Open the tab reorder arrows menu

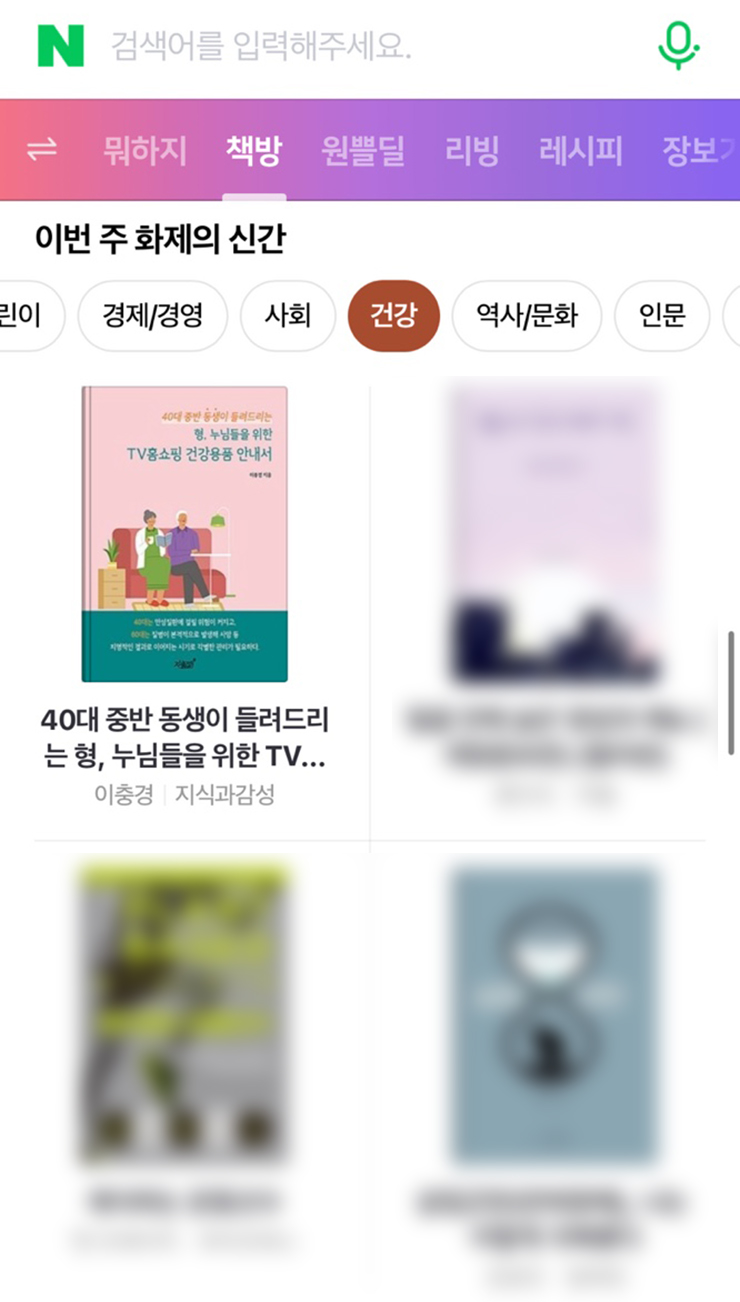click(42, 150)
